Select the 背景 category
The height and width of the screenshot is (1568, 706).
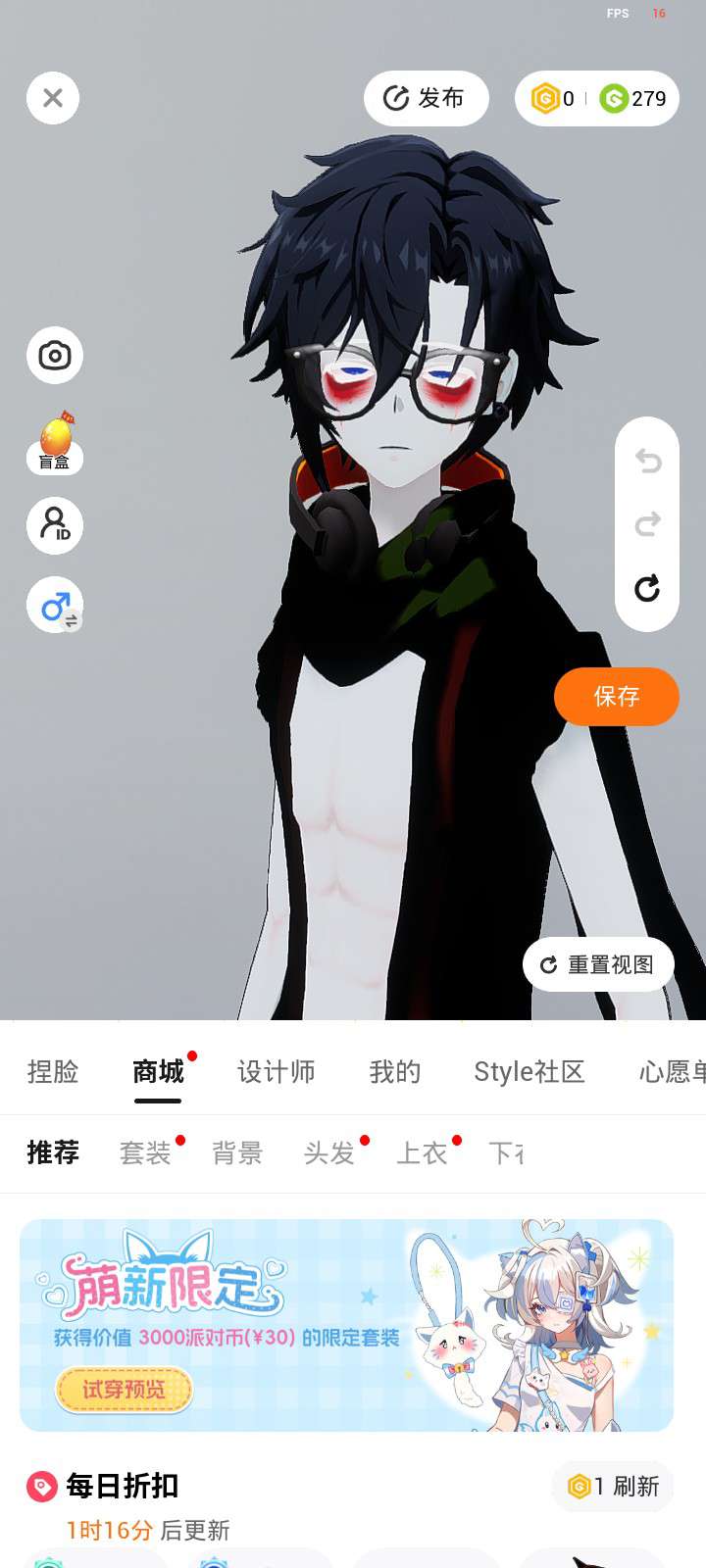237,1153
